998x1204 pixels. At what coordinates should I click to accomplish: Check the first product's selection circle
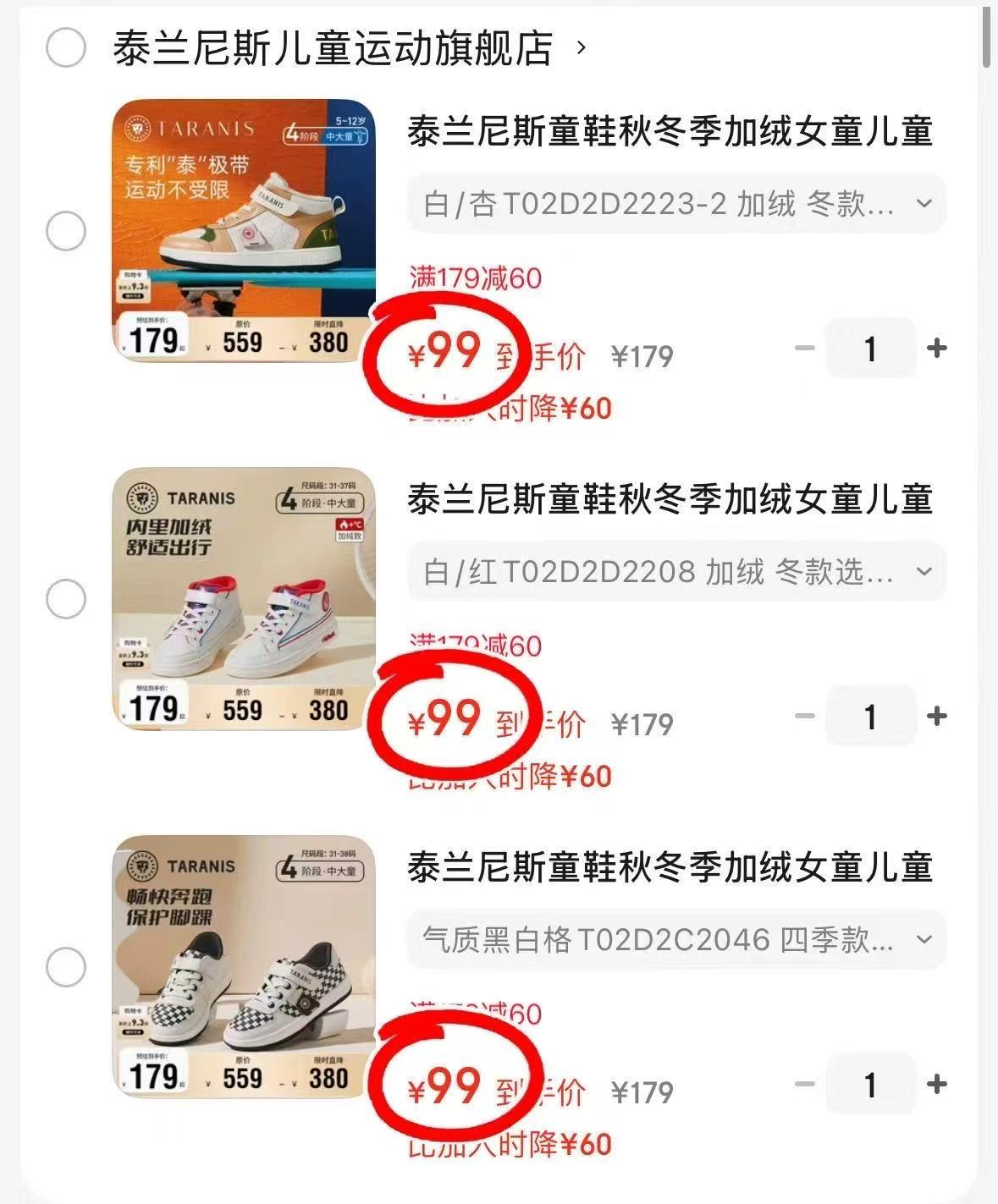pyautogui.click(x=66, y=231)
